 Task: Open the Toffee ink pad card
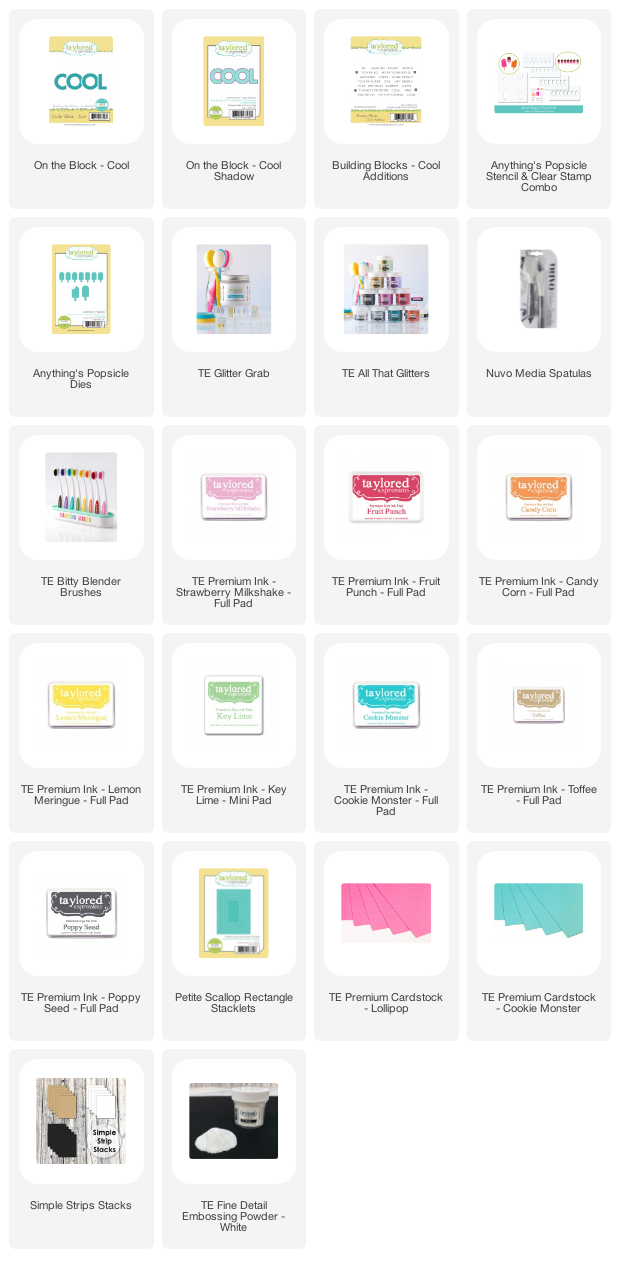coord(539,733)
